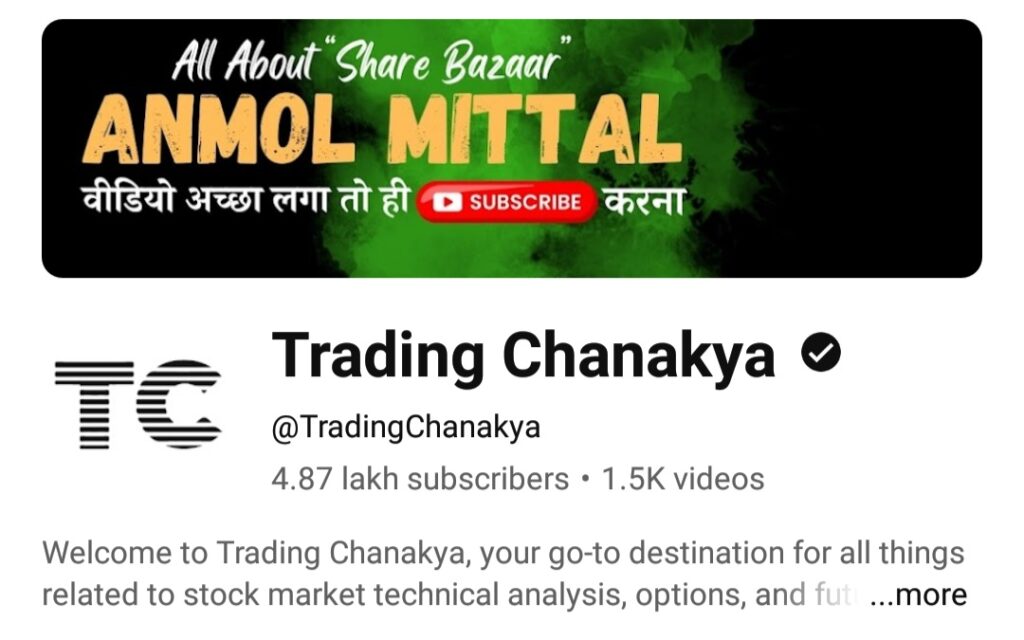This screenshot has width=1024, height=640.
Task: Open the Trading Chanakya channel avatar
Action: click(x=138, y=404)
